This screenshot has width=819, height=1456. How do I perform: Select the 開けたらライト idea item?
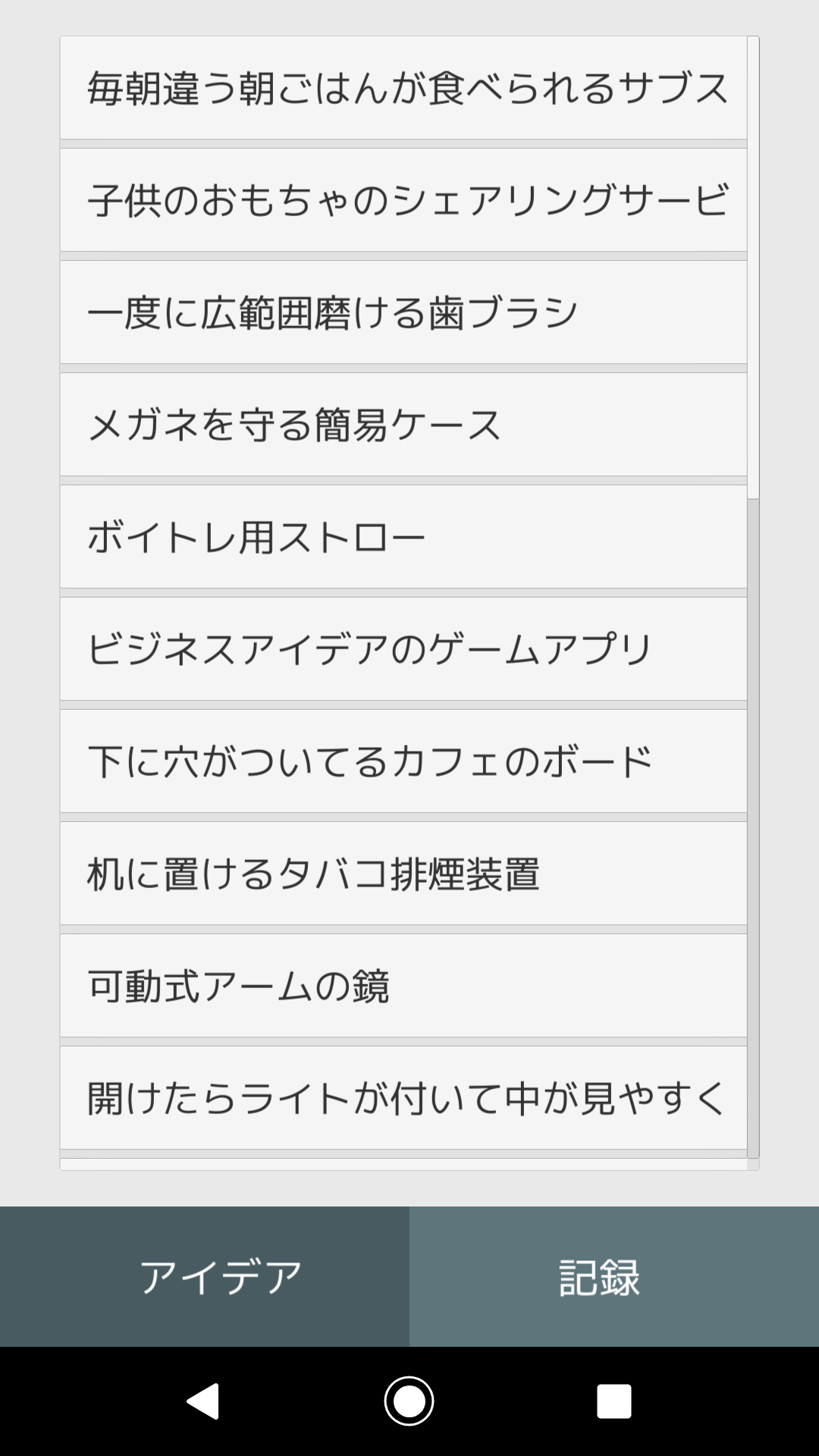pyautogui.click(x=402, y=1097)
